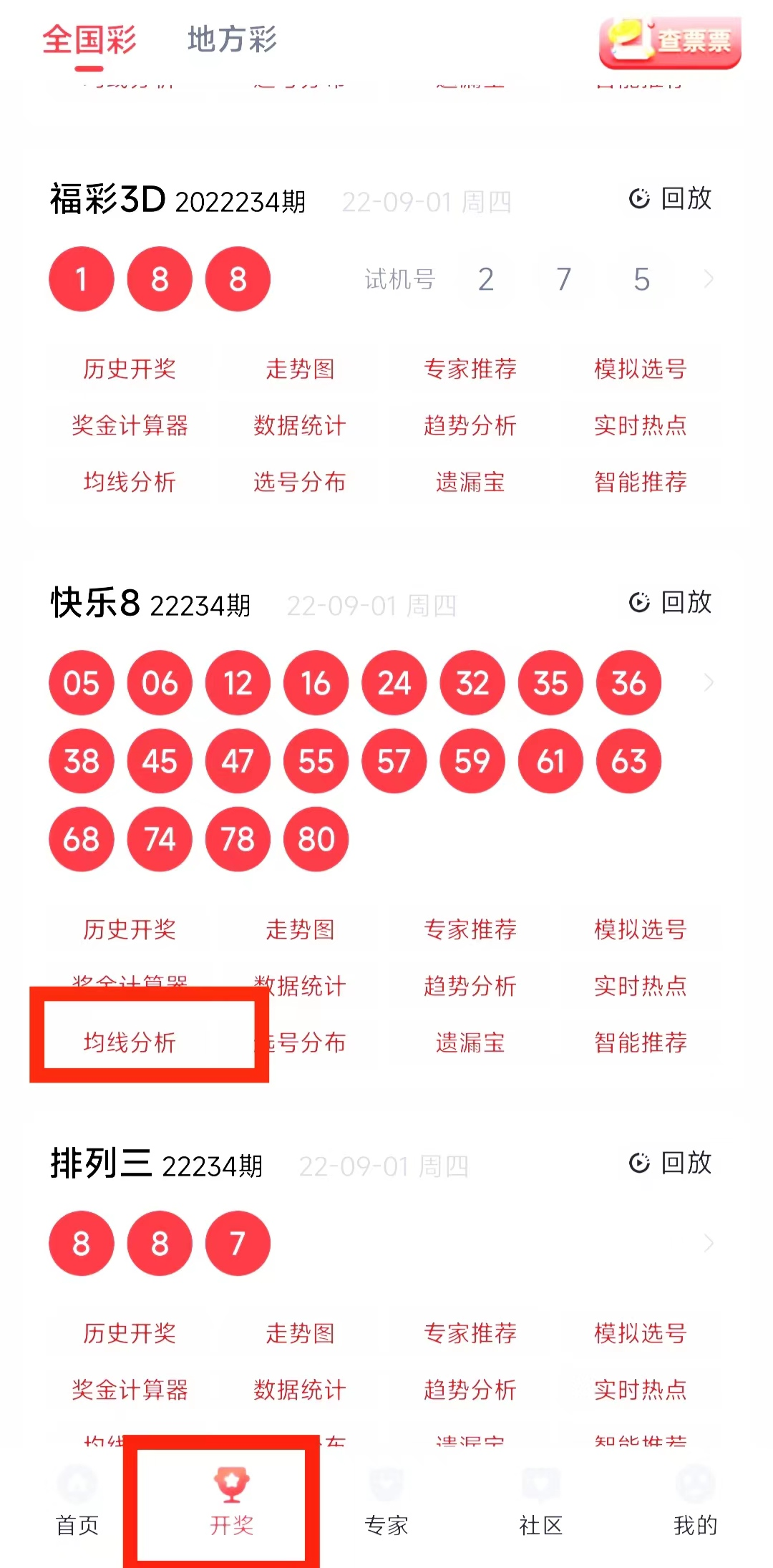Expand 快乐8 draw details chevron

[709, 682]
